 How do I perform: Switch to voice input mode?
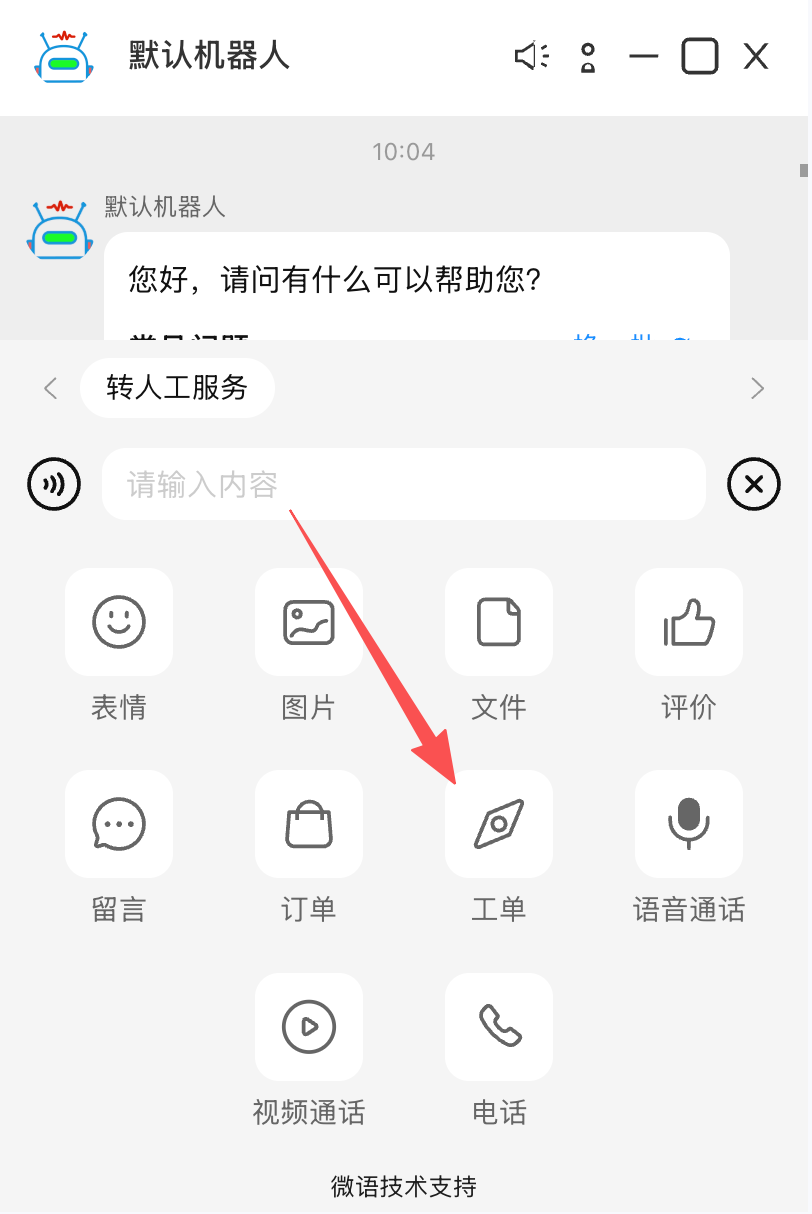(x=53, y=485)
